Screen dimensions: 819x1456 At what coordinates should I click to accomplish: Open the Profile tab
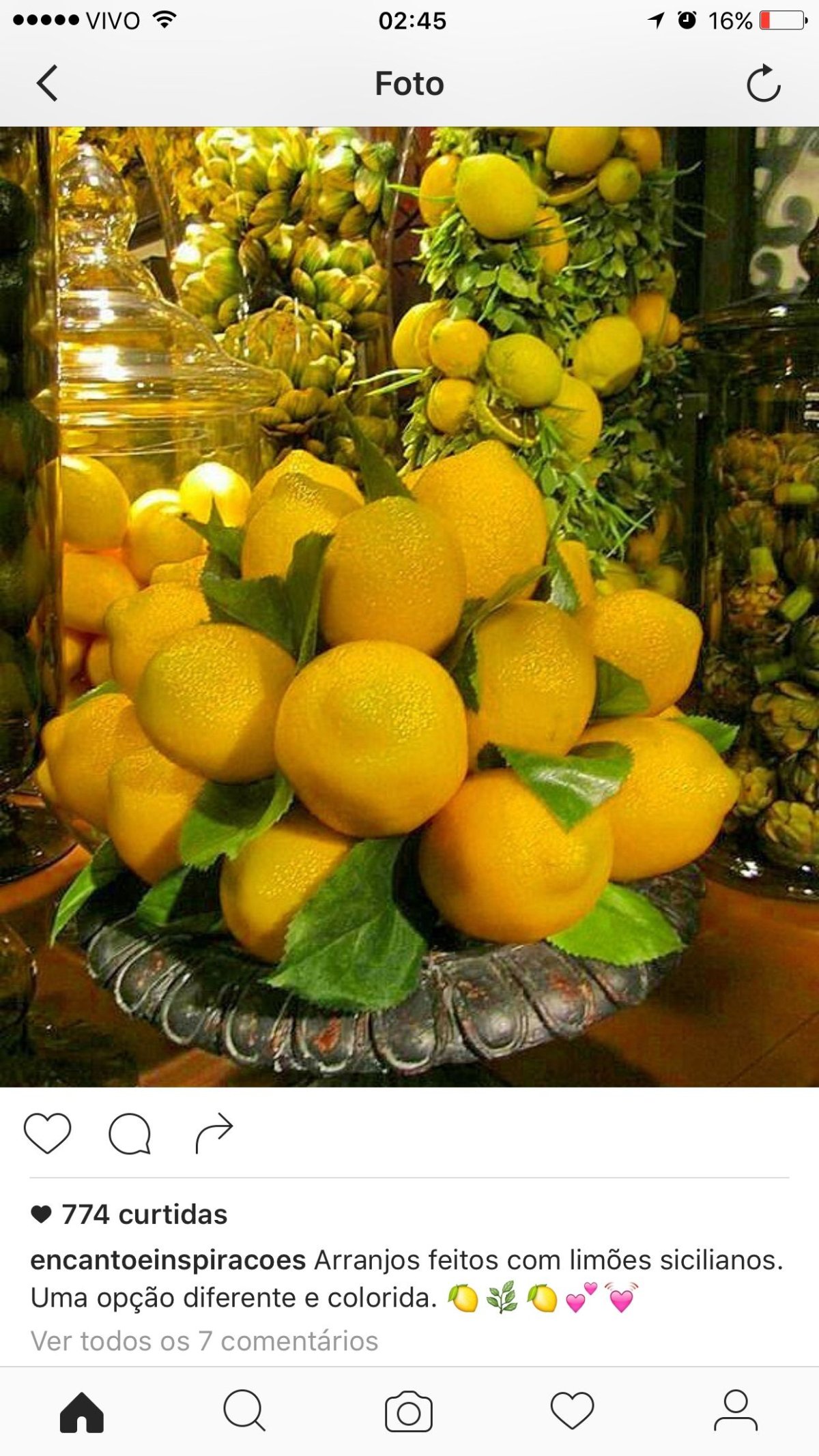click(736, 1411)
